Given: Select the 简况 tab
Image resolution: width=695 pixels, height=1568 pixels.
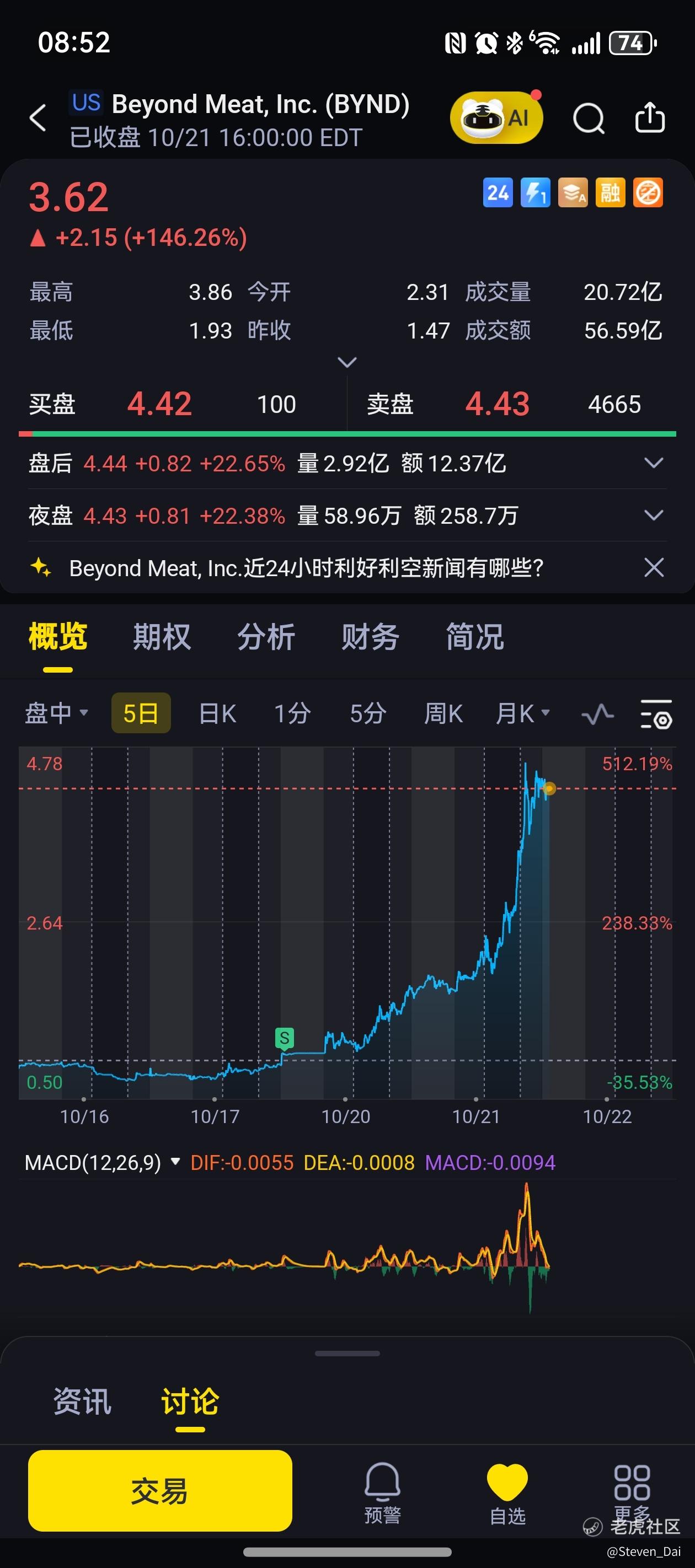Looking at the screenshot, I should pos(474,637).
